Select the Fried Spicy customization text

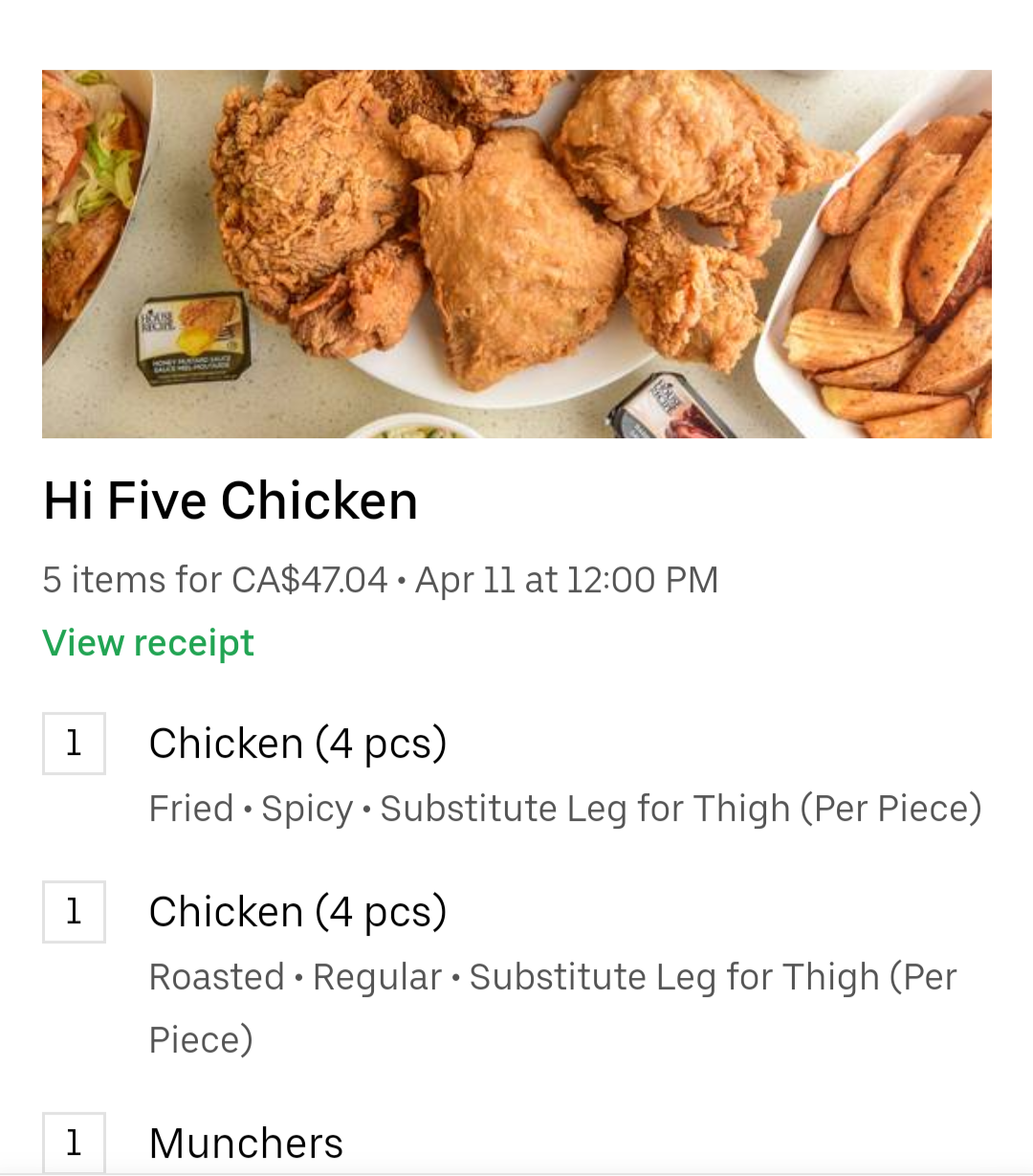point(249,808)
